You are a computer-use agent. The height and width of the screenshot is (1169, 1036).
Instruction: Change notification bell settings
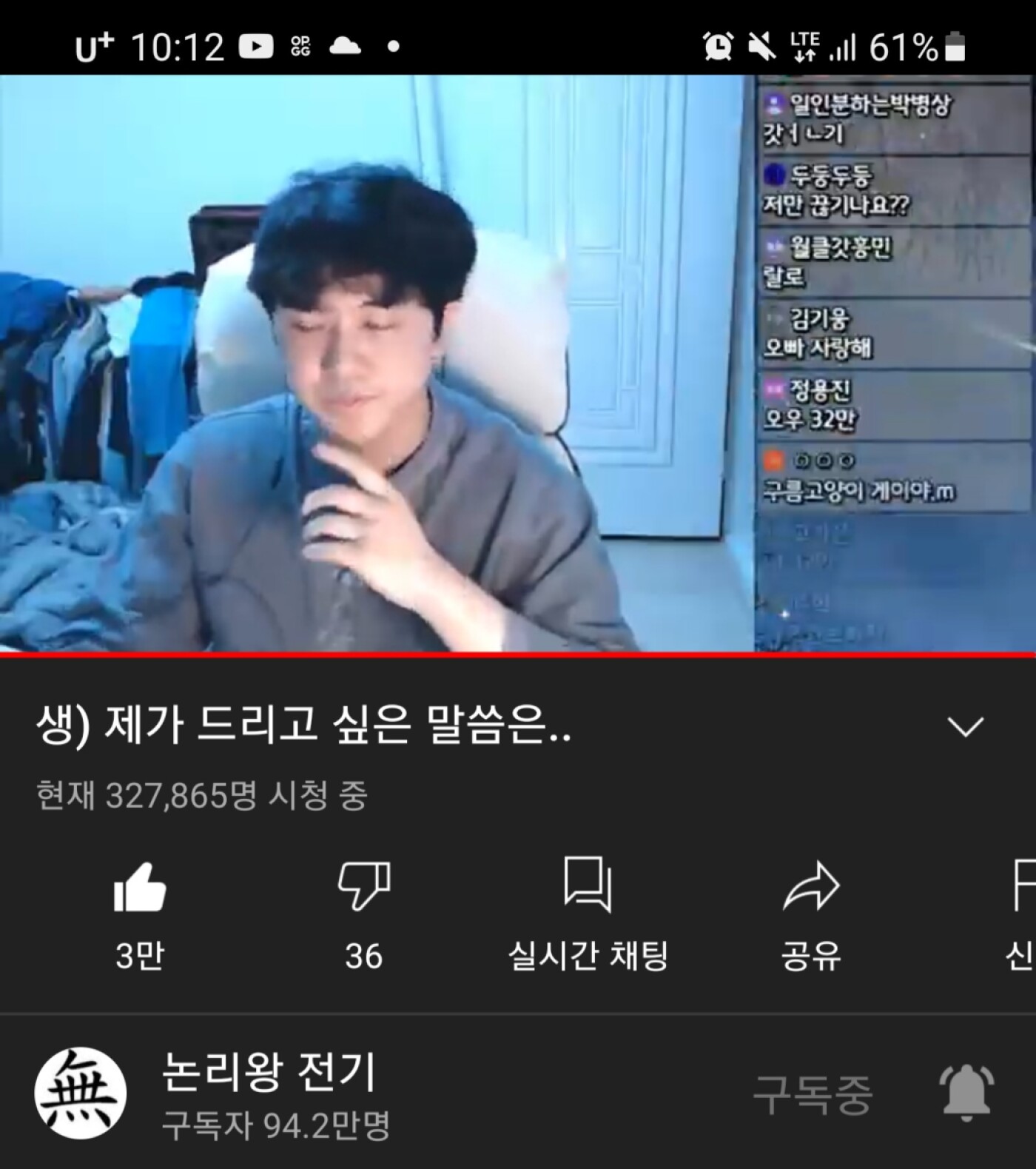click(966, 1093)
